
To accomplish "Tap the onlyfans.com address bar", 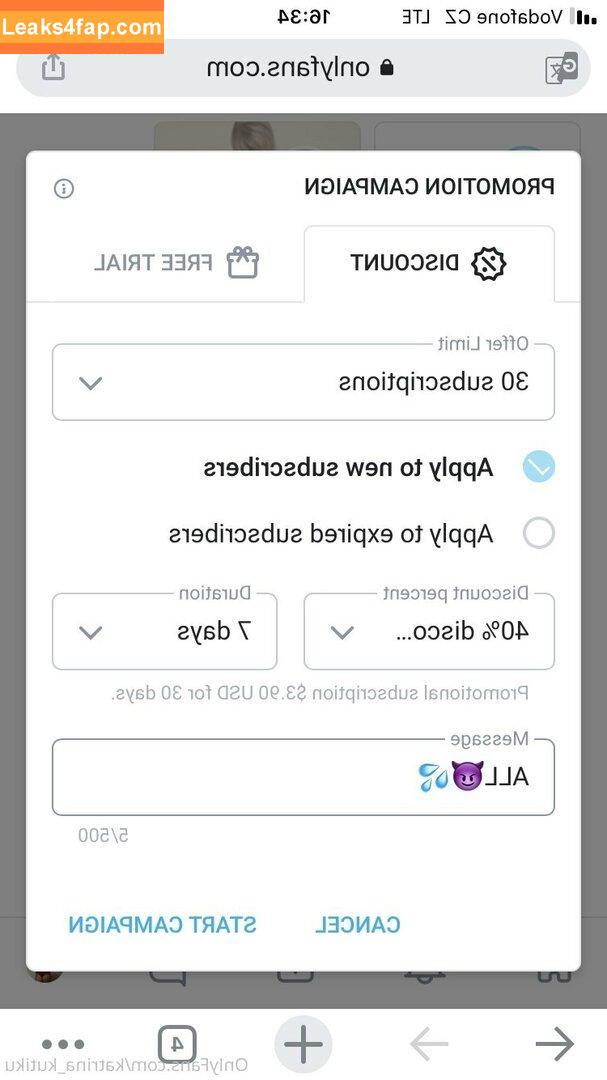I will coord(300,68).
